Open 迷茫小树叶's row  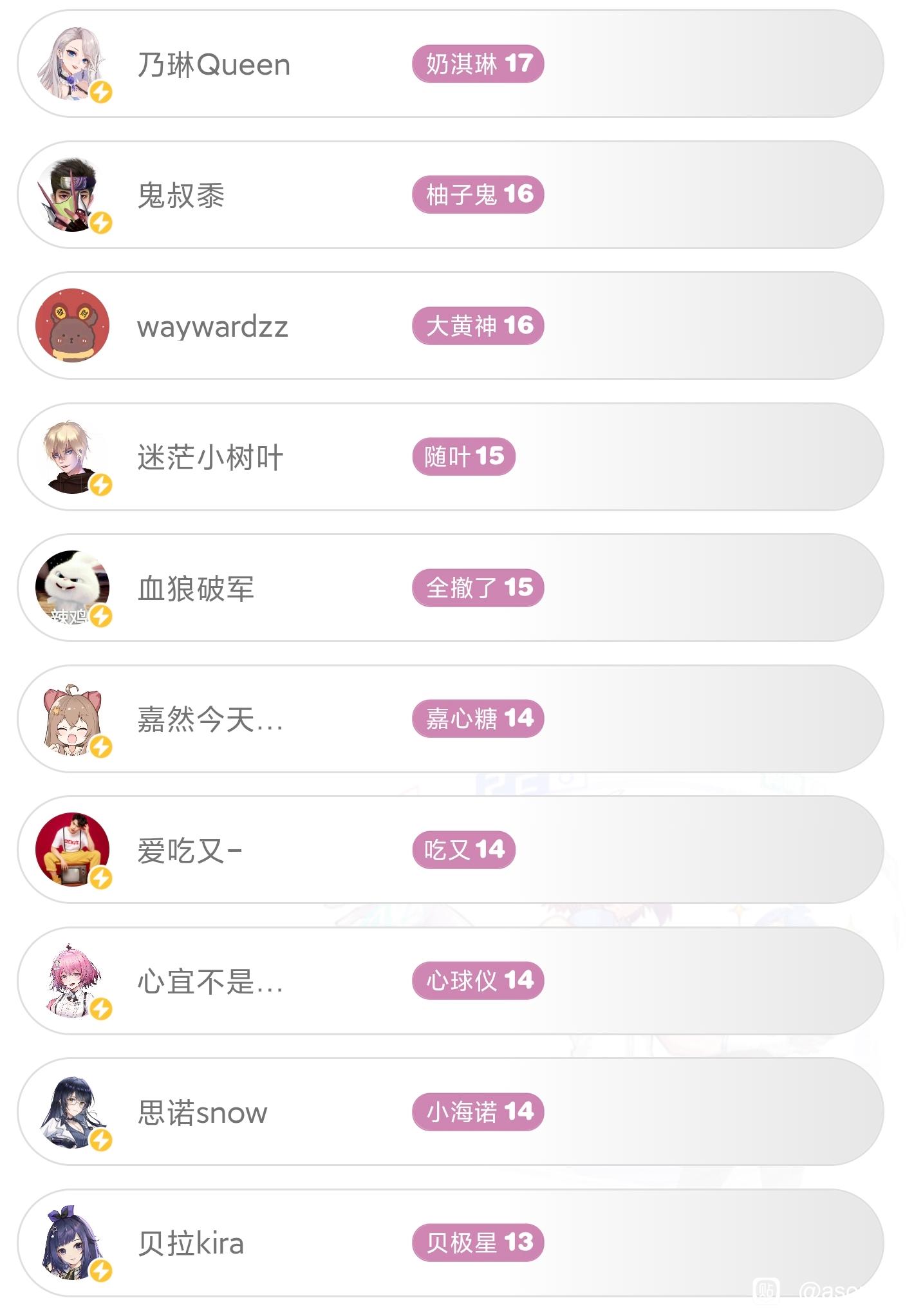(x=210, y=458)
